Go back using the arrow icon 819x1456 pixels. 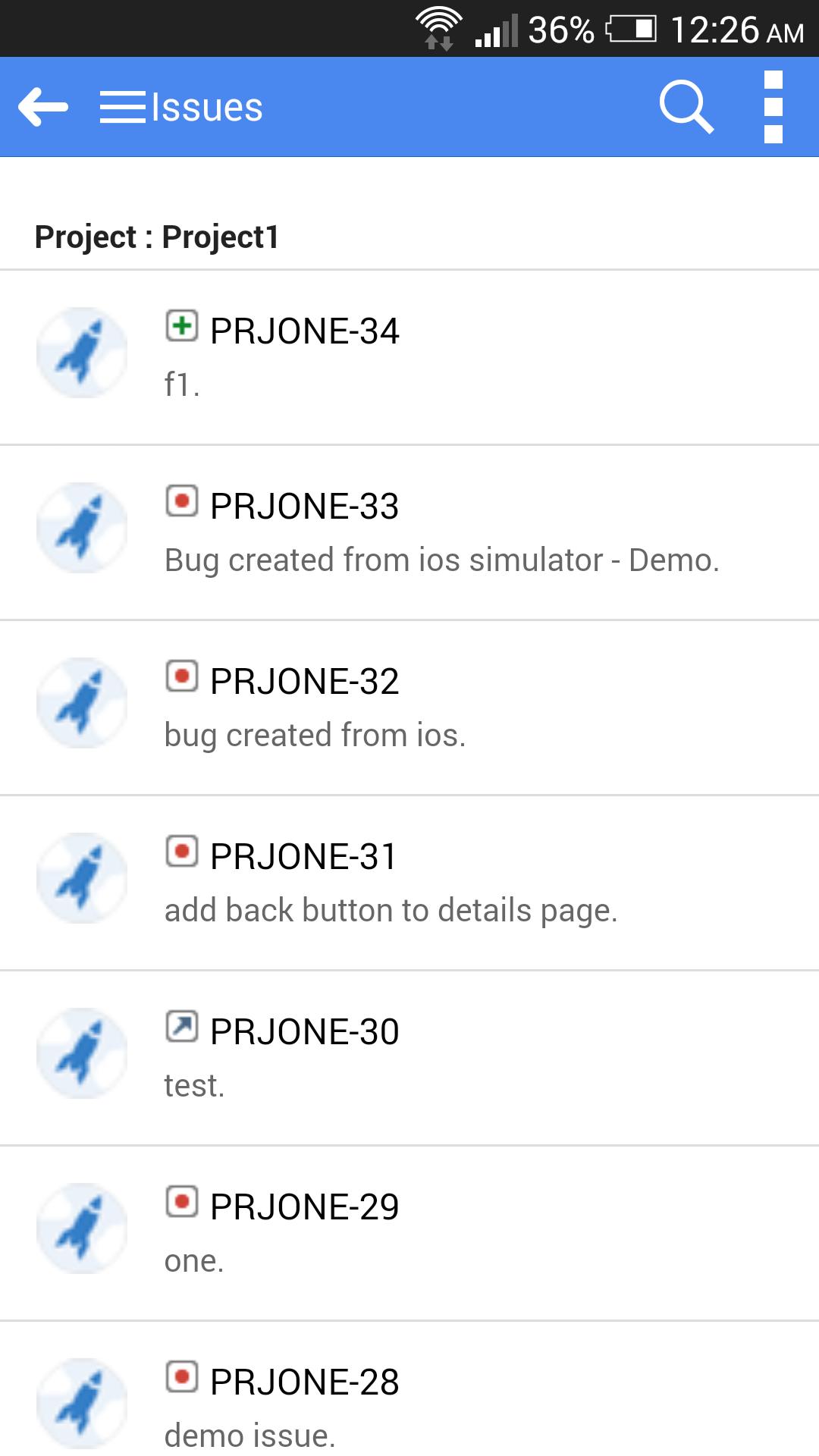point(43,107)
